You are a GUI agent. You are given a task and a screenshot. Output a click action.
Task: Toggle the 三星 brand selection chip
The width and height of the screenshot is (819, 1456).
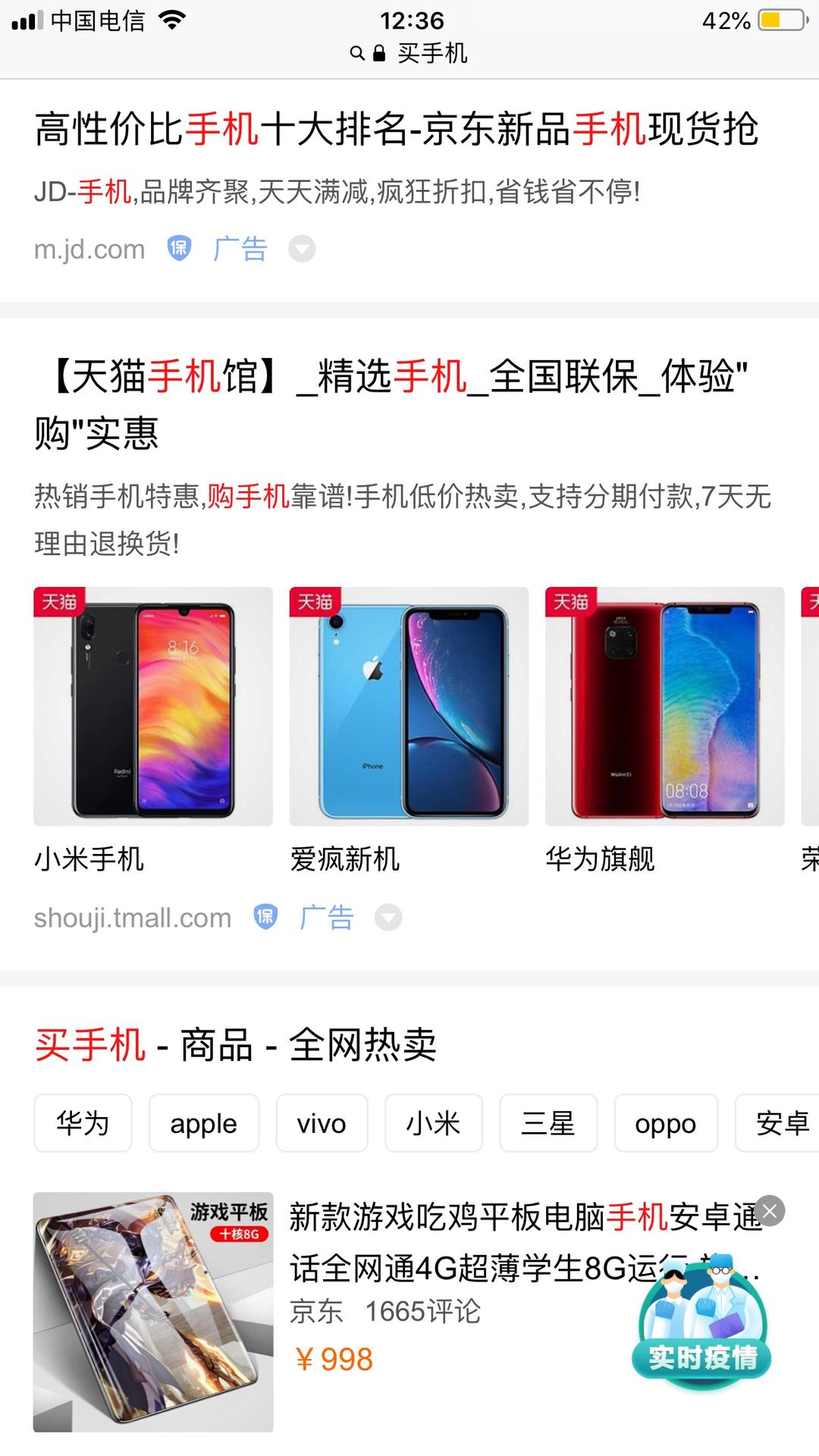(x=548, y=1124)
